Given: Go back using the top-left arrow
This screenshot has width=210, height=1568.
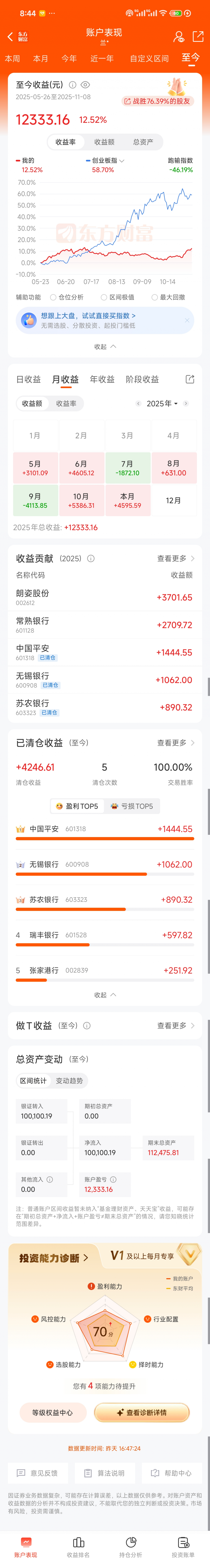Looking at the screenshot, I should pyautogui.click(x=10, y=36).
